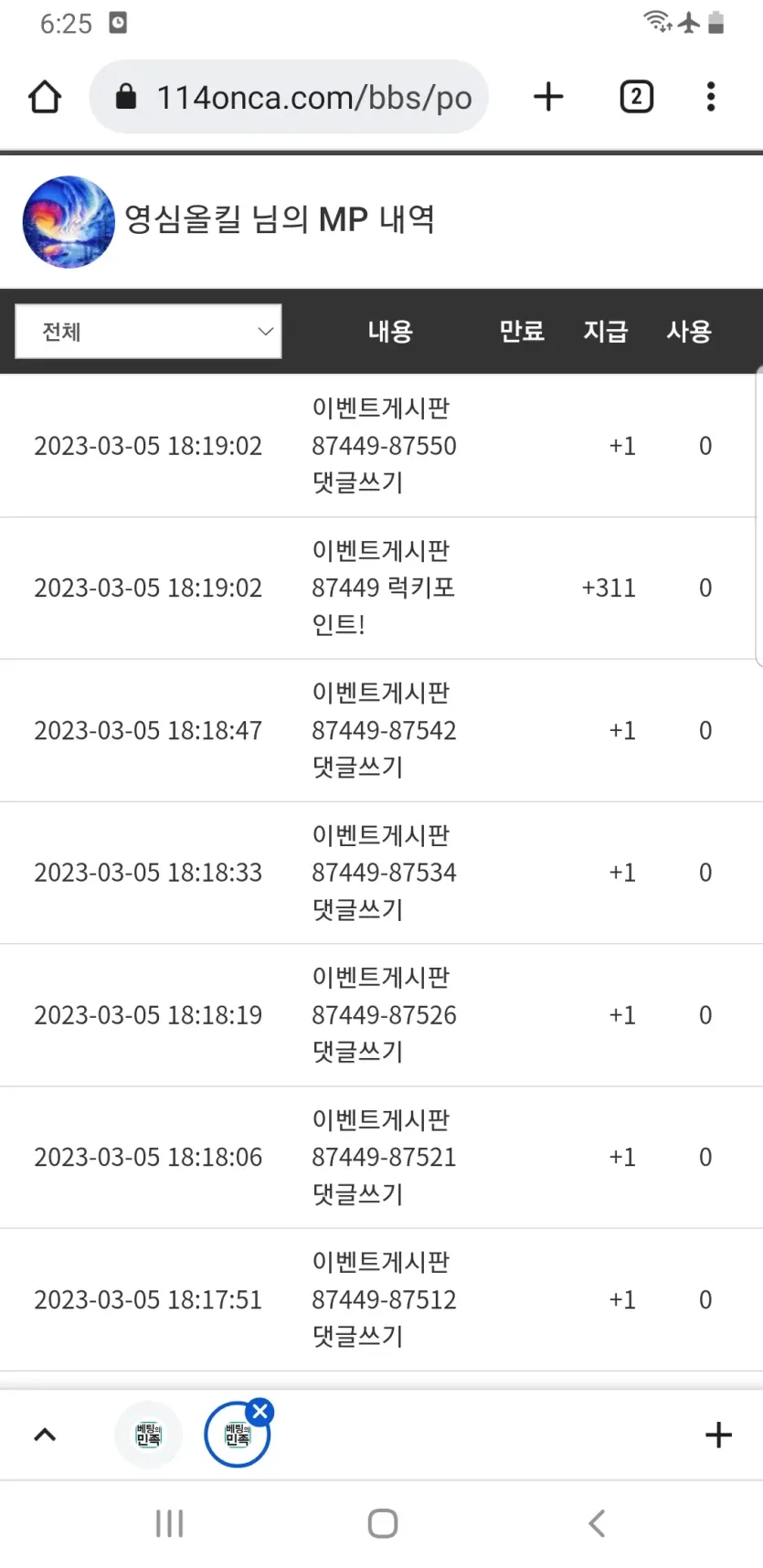763x1568 pixels.
Task: Add a new tab to the group
Action: (719, 1435)
